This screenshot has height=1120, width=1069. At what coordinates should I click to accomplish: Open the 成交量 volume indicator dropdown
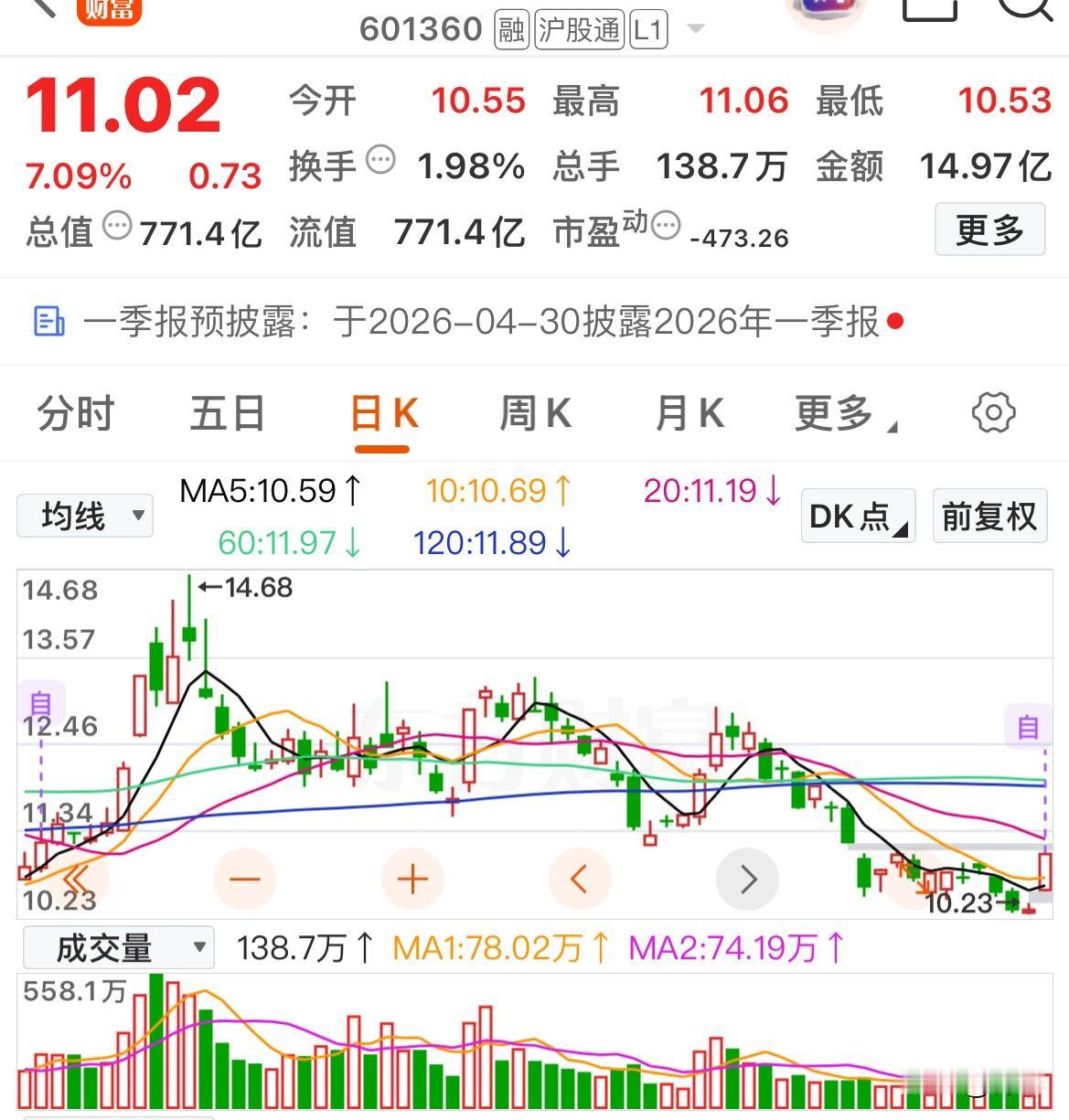pyautogui.click(x=117, y=948)
